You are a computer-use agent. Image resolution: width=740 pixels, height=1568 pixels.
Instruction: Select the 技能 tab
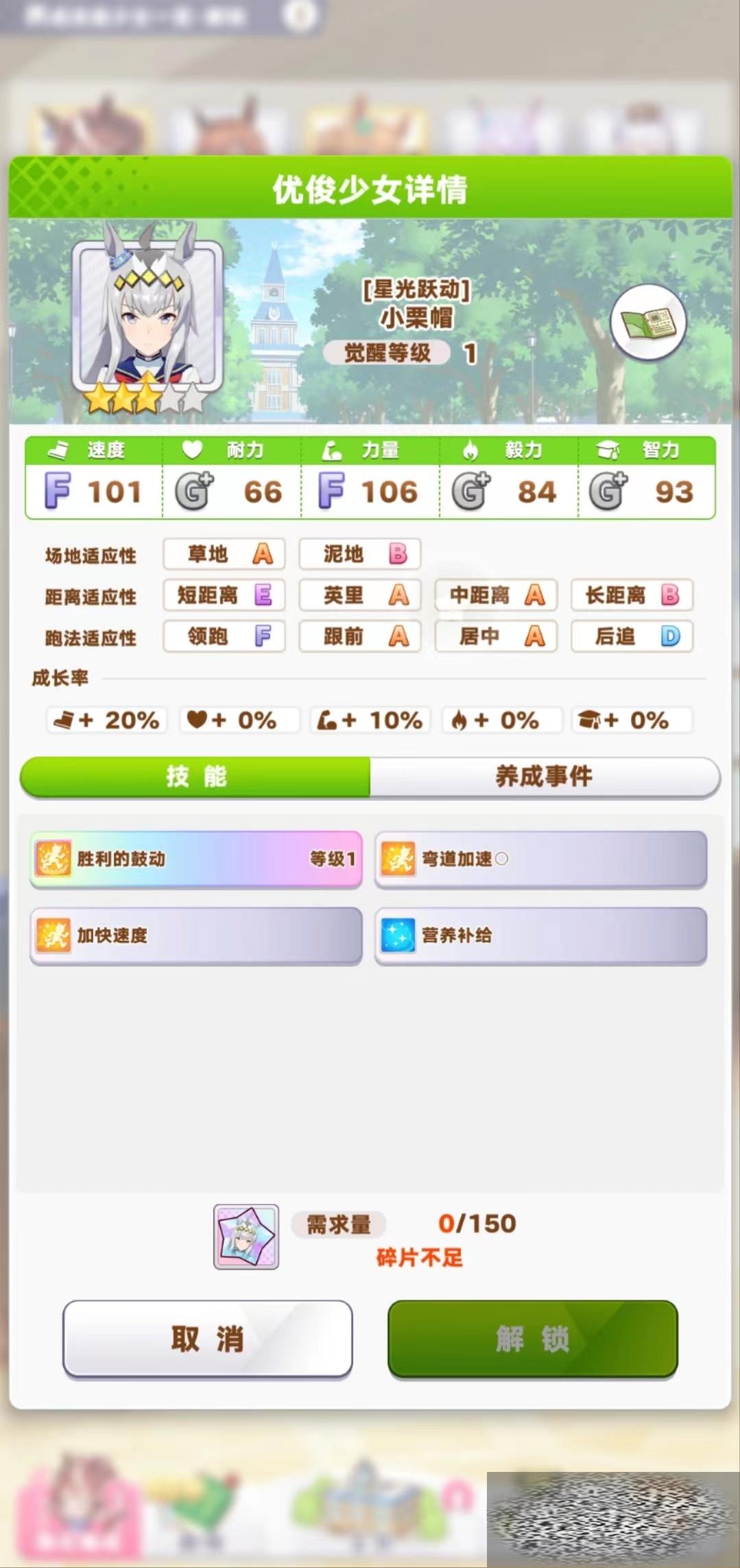pos(196,777)
